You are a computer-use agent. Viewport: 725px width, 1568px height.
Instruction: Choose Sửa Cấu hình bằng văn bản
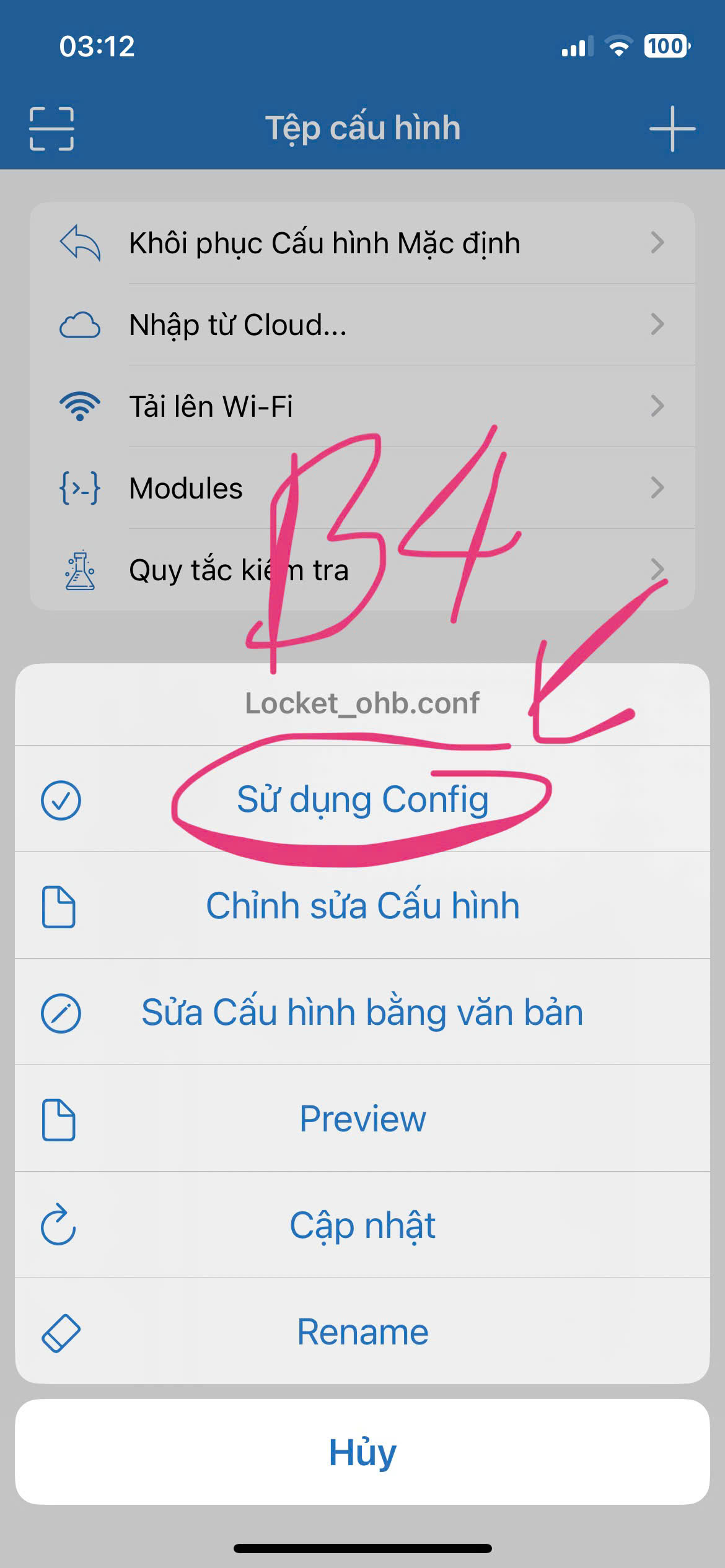pos(362,1013)
